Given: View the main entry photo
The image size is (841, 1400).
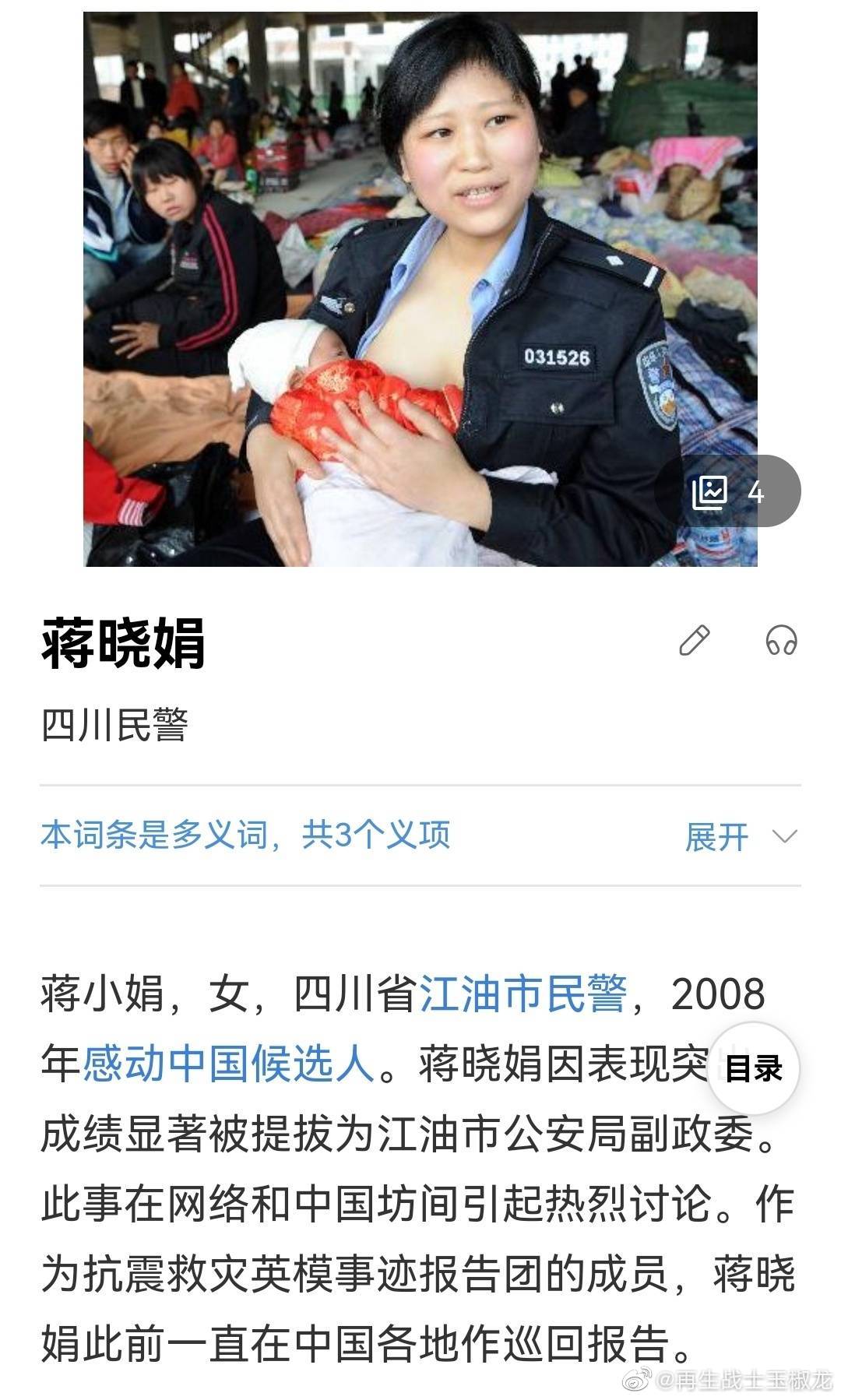Looking at the screenshot, I should (x=389, y=288).
